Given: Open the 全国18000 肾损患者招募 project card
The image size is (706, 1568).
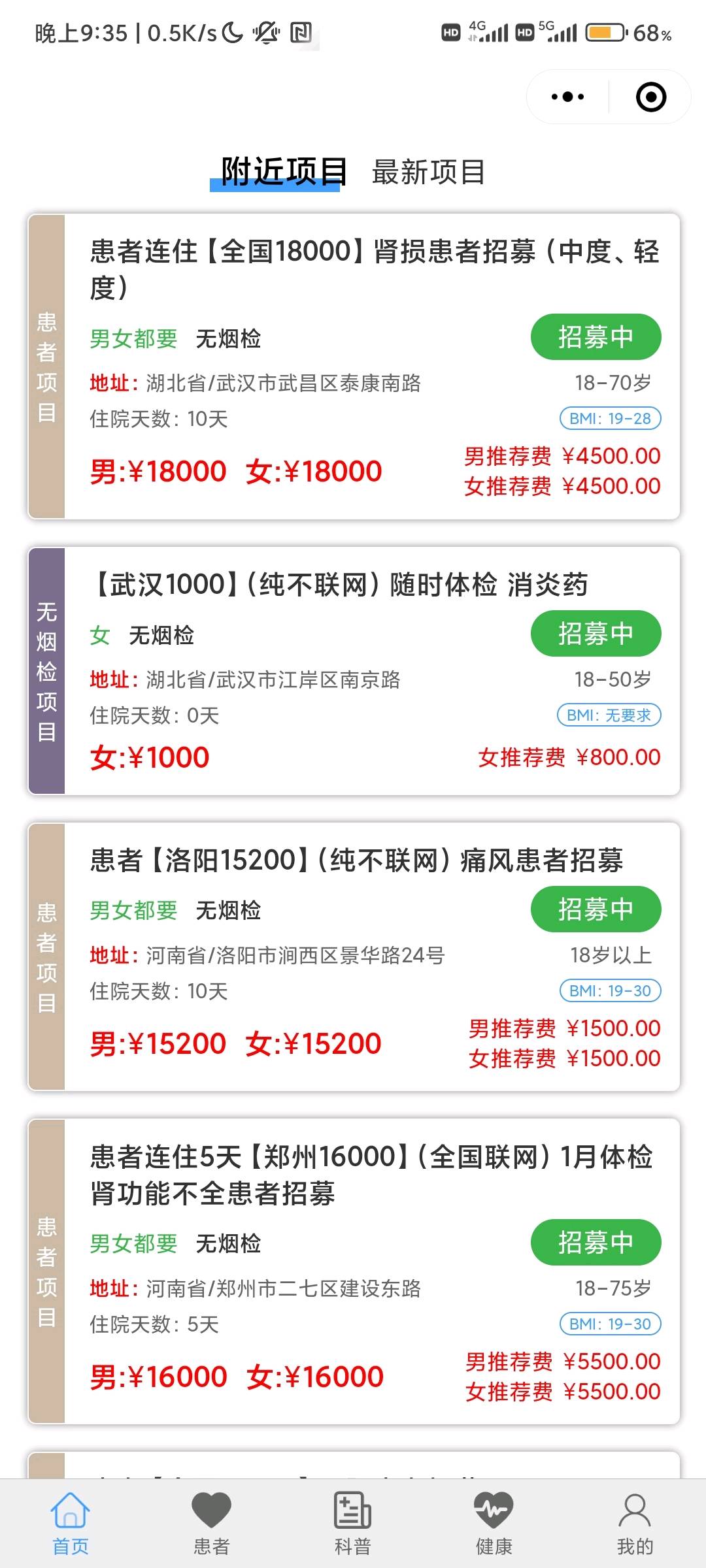Looking at the screenshot, I should pos(354,367).
